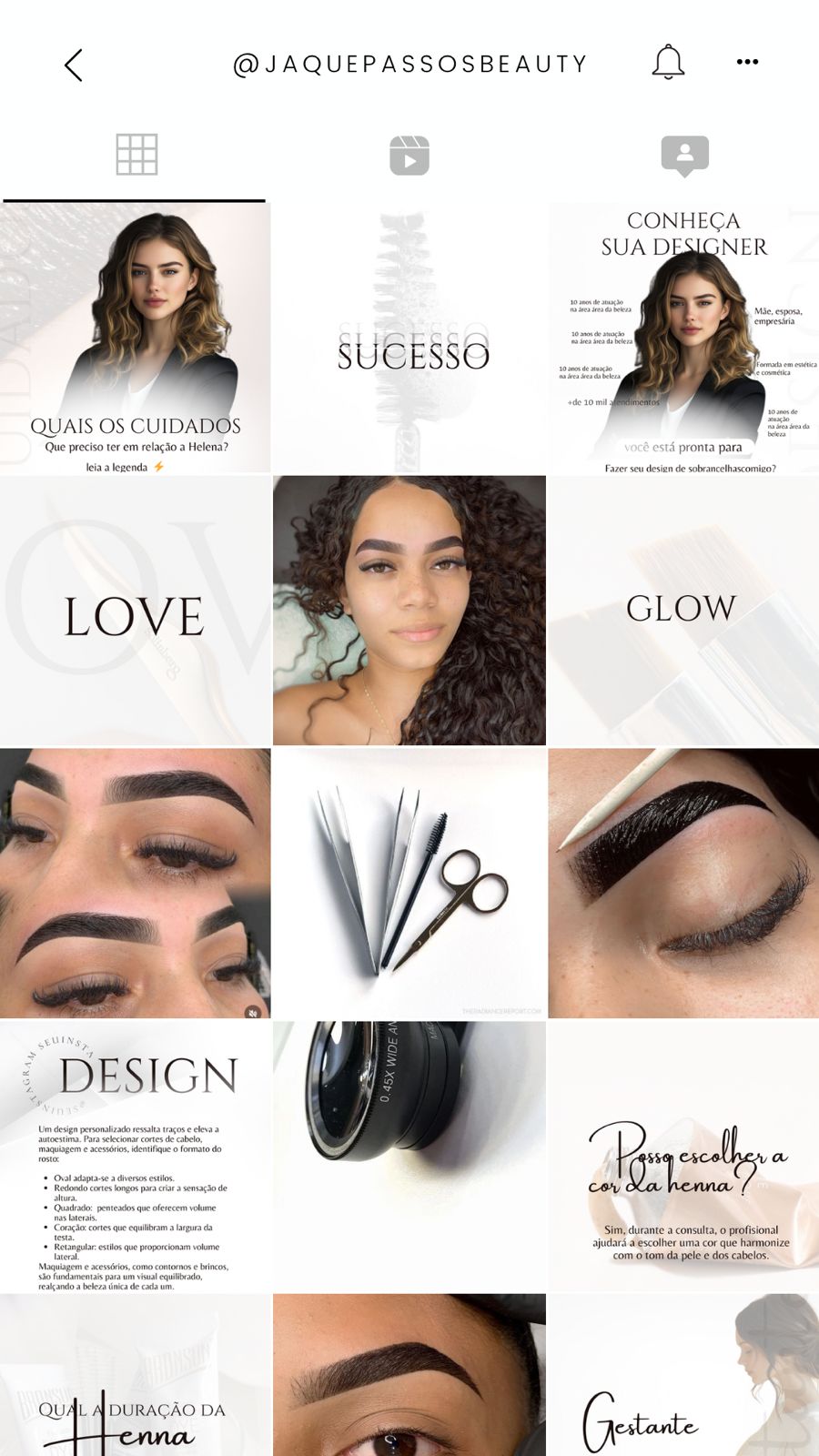Switch to the reels tab

409,156
